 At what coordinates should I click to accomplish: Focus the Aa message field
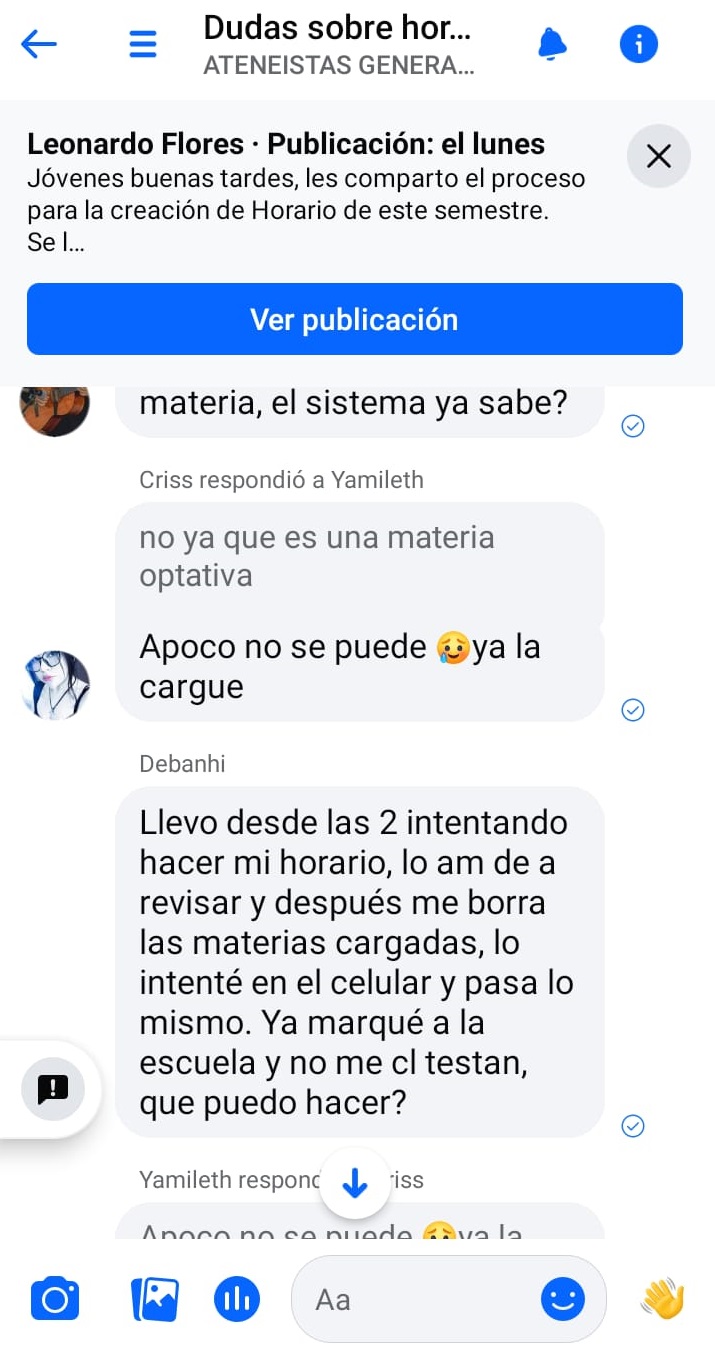click(420, 1299)
